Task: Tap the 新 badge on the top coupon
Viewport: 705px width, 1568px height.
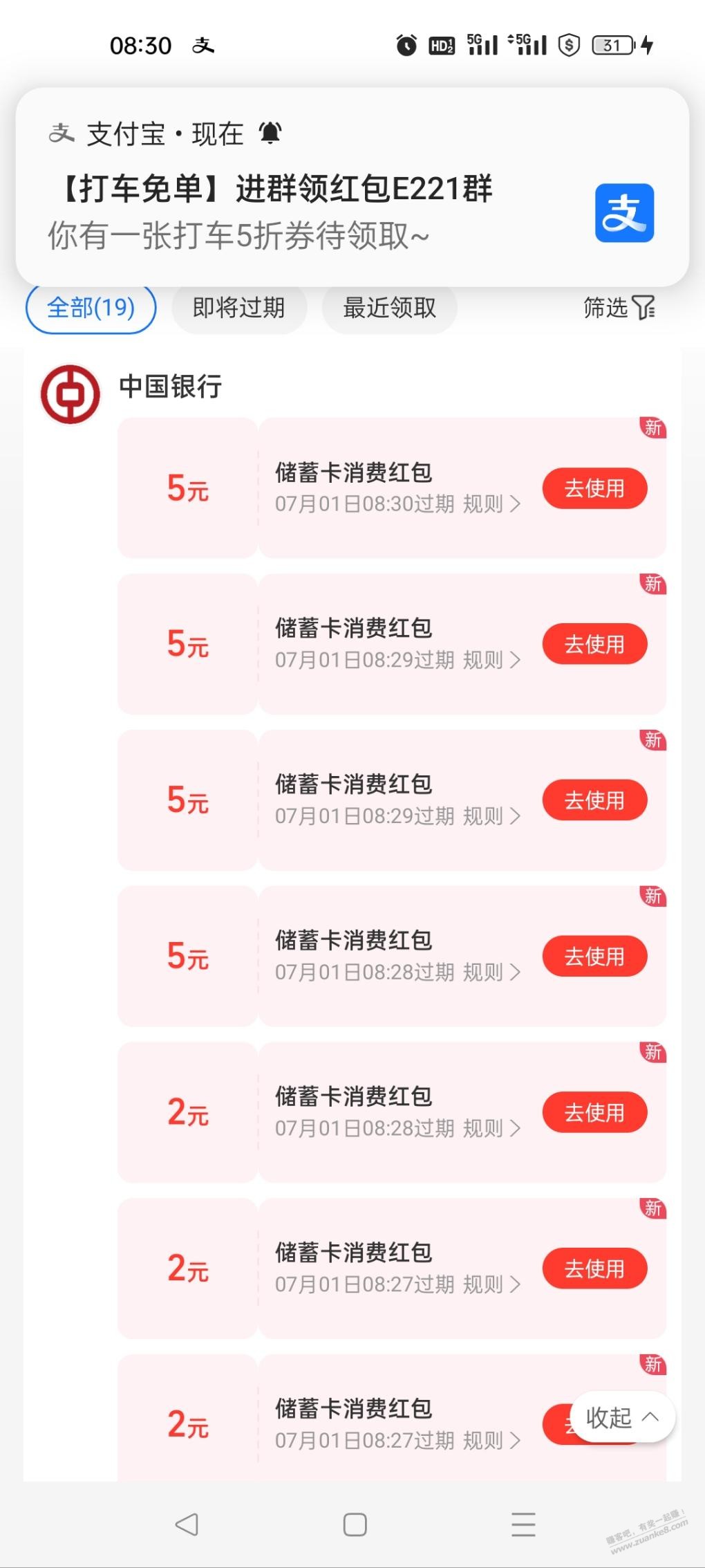Action: 652,429
